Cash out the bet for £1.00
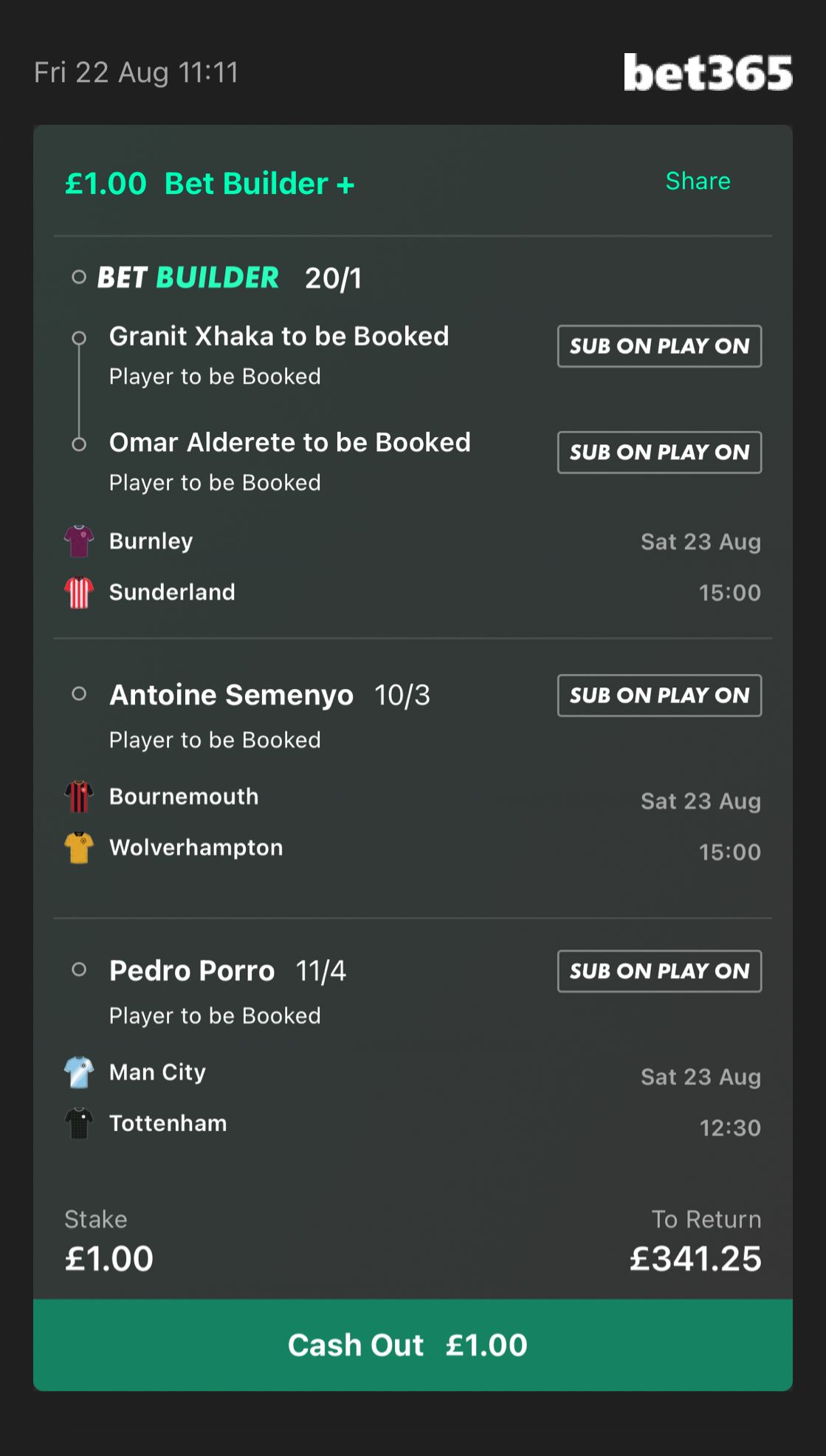 pos(413,1345)
